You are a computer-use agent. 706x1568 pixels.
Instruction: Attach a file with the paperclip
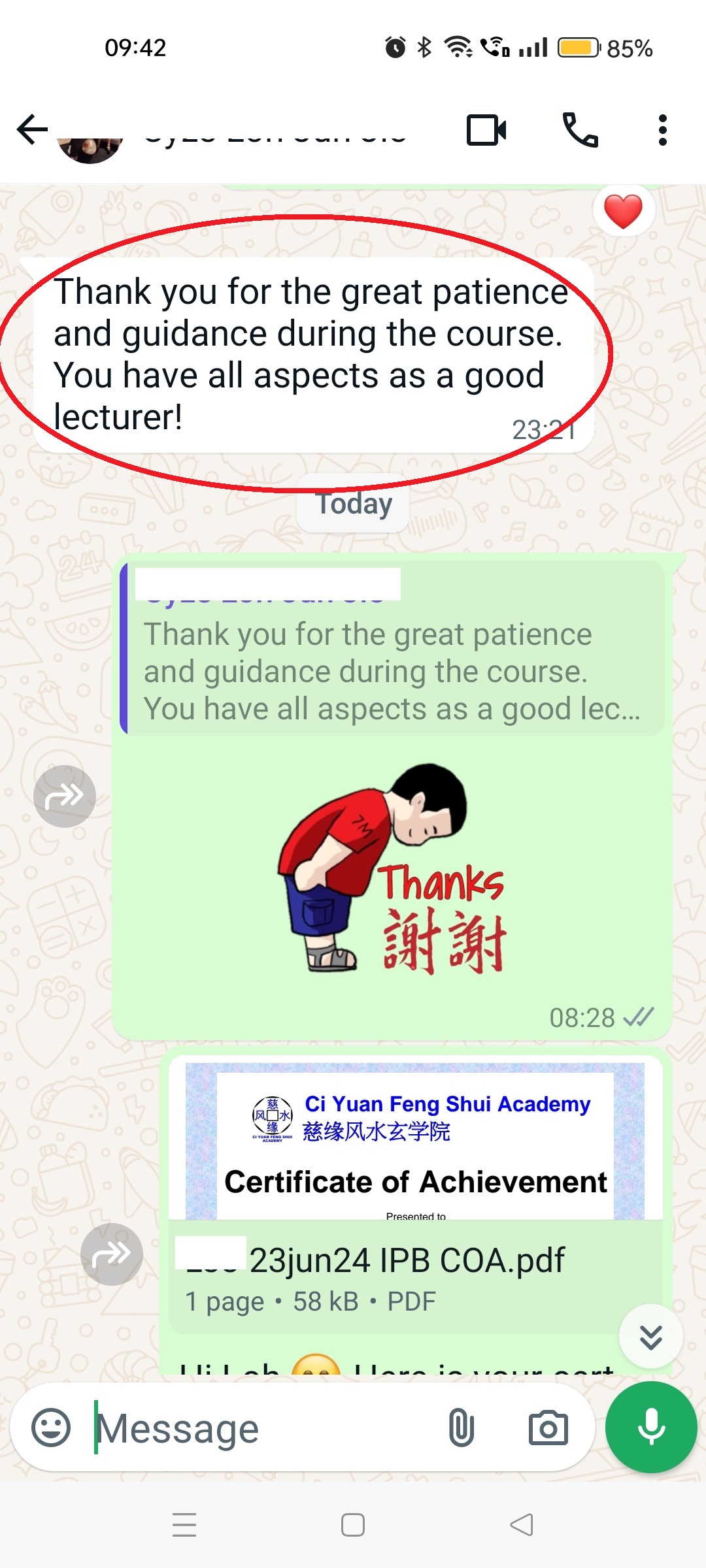[461, 1428]
